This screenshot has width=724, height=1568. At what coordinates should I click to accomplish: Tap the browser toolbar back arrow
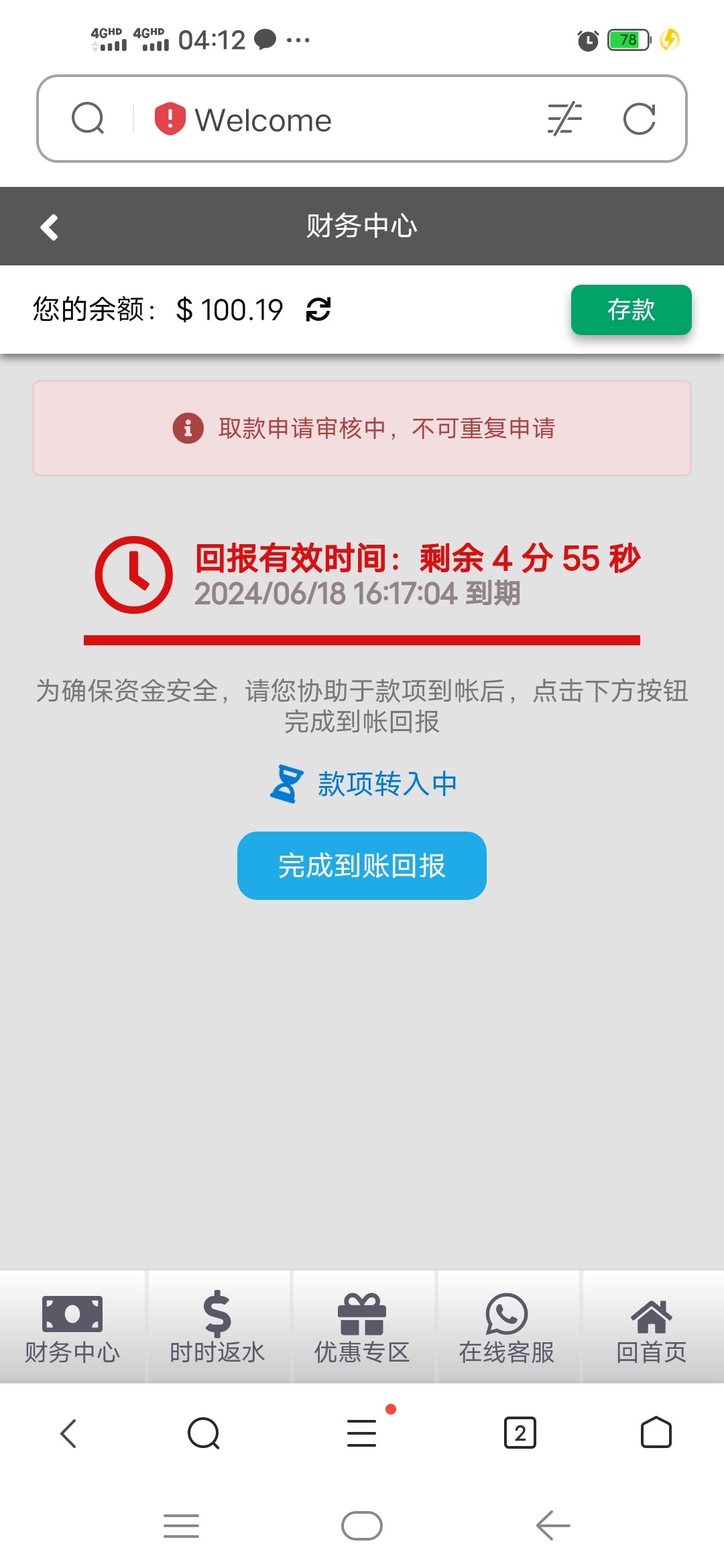pyautogui.click(x=68, y=1433)
